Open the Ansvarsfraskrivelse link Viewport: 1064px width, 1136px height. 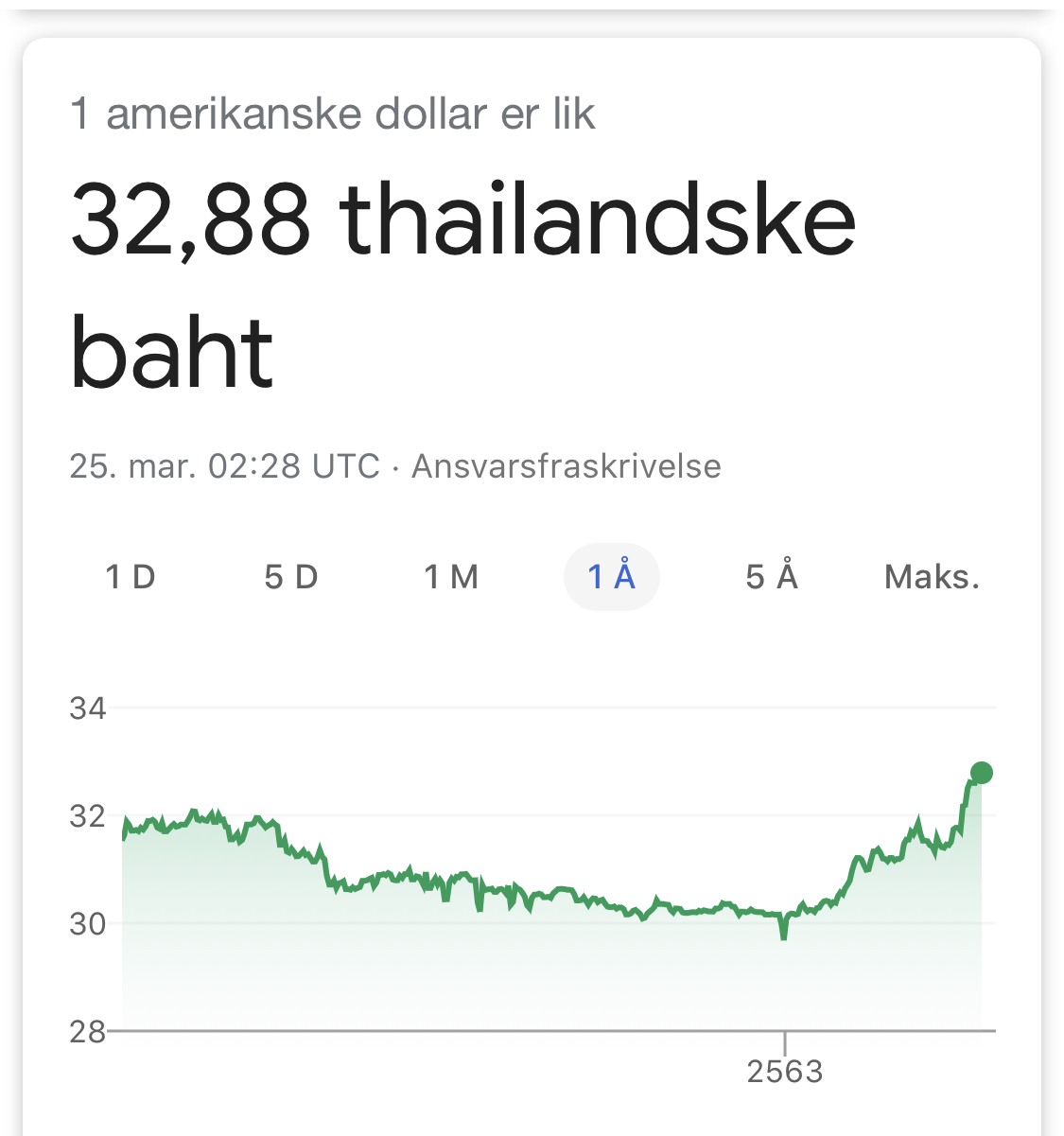coord(566,466)
